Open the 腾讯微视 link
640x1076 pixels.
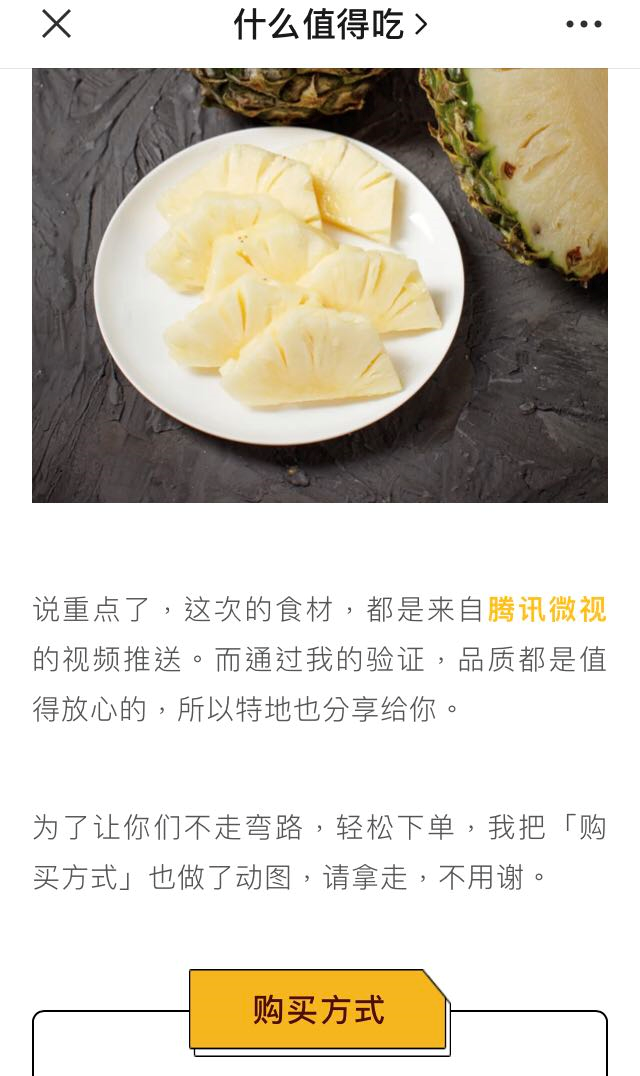click(x=547, y=609)
